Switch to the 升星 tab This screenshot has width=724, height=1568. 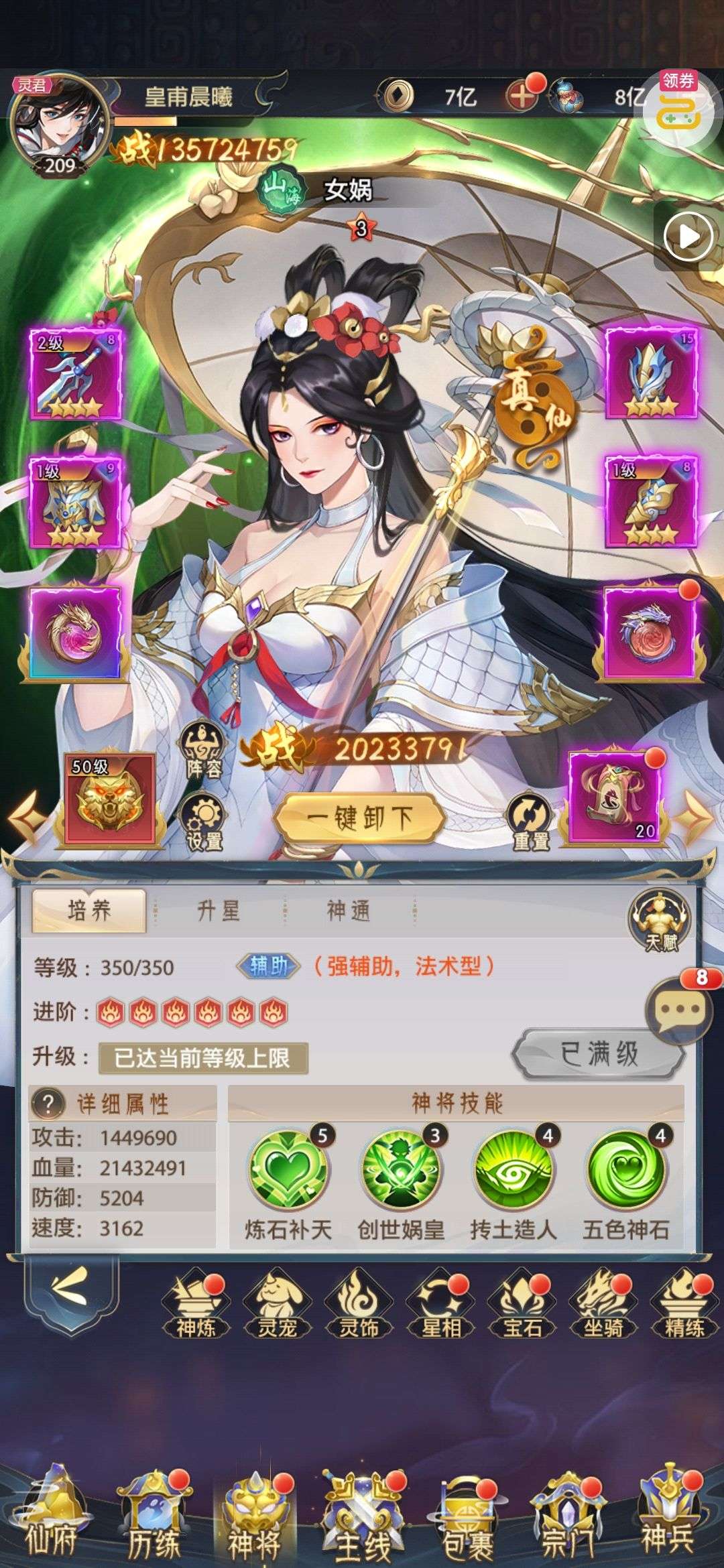pyautogui.click(x=218, y=911)
